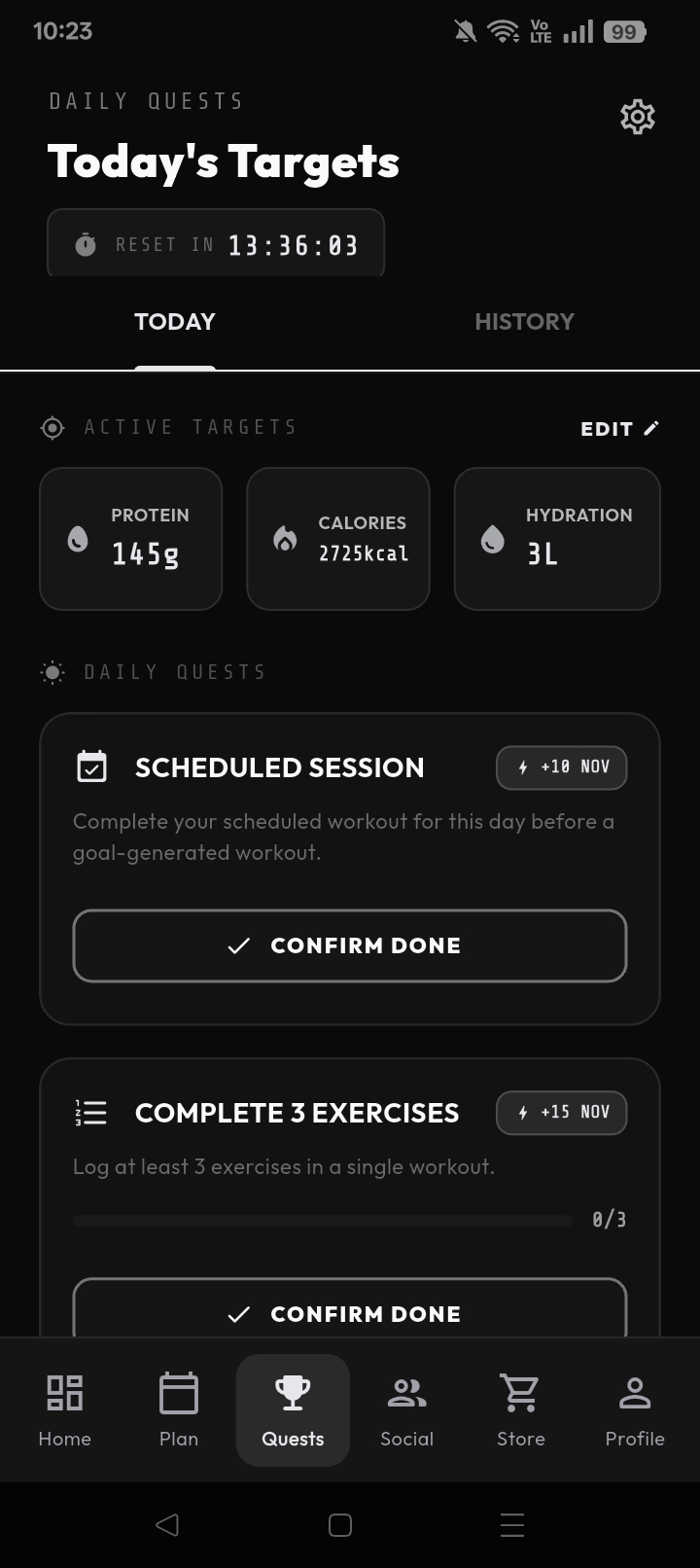Image resolution: width=700 pixels, height=1568 pixels.
Task: Open the Protein 145g target card
Action: point(131,539)
